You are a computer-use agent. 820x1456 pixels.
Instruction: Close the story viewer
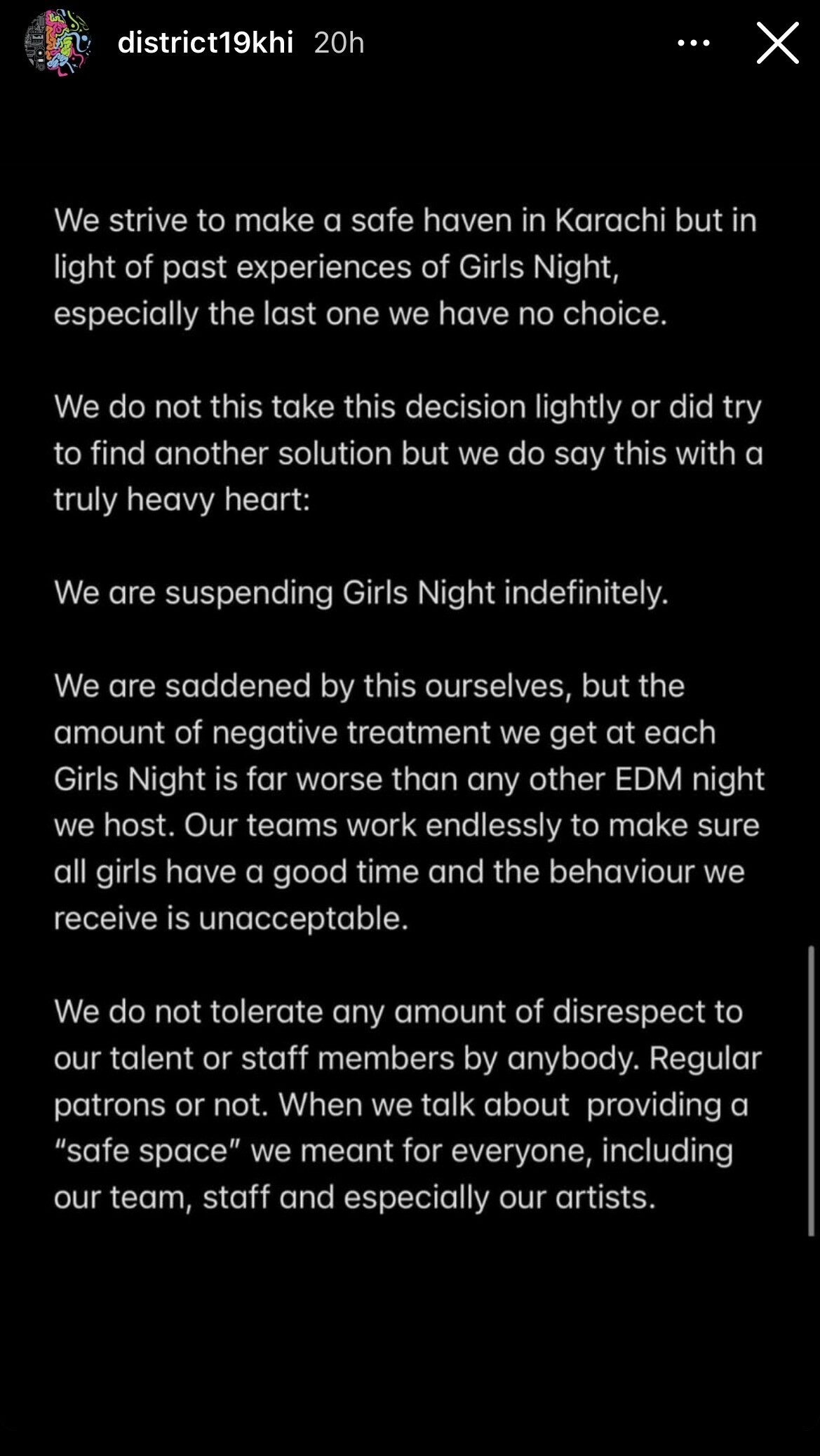pyautogui.click(x=777, y=43)
